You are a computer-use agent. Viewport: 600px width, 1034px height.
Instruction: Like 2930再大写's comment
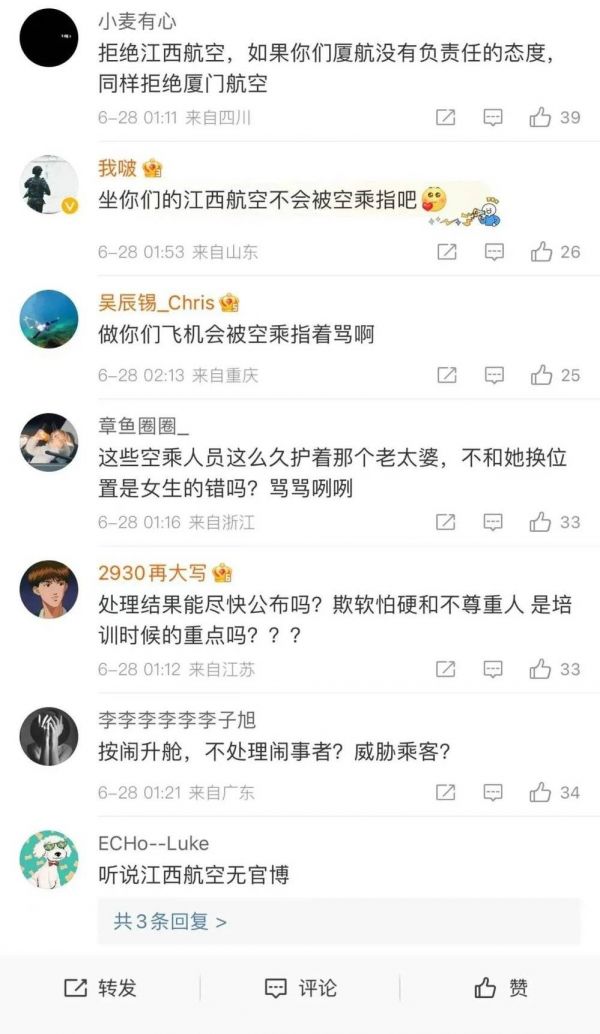point(542,669)
